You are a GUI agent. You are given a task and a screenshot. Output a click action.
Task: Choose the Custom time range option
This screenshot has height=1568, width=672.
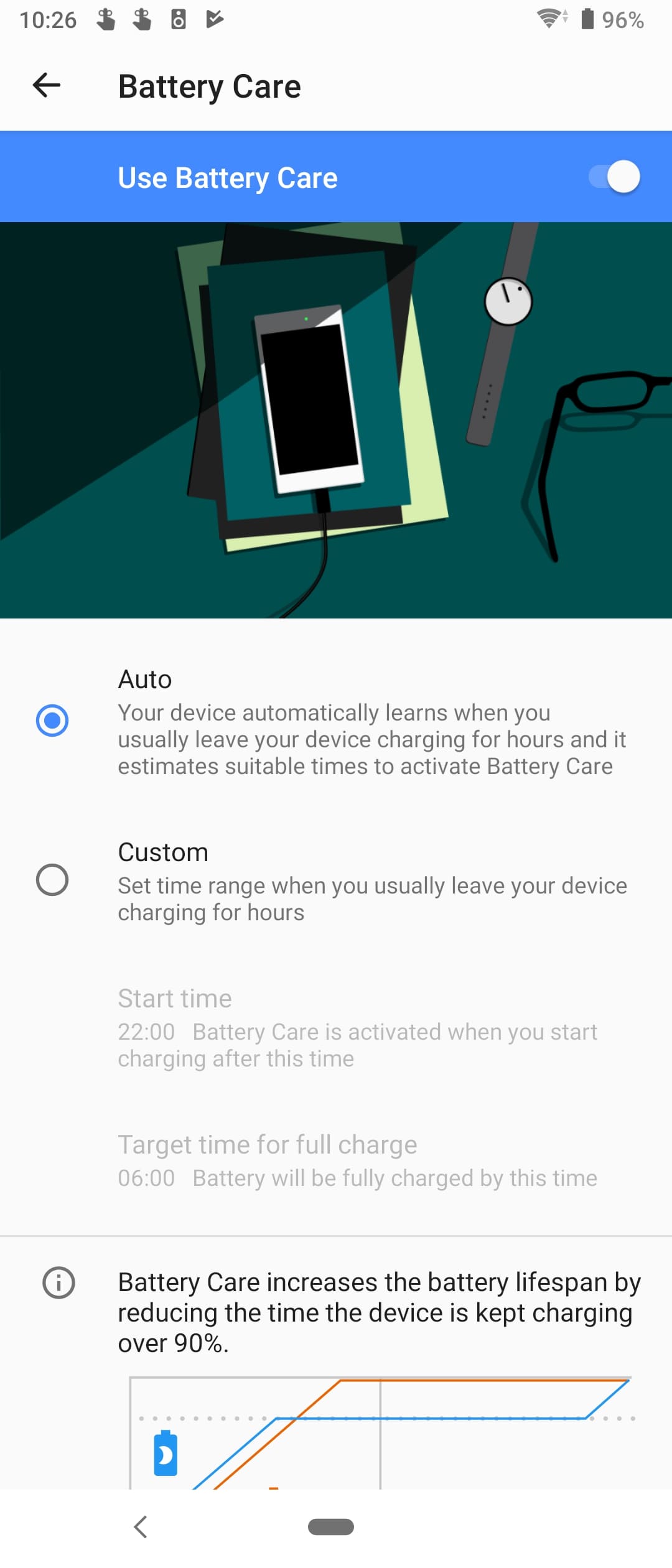[x=52, y=880]
